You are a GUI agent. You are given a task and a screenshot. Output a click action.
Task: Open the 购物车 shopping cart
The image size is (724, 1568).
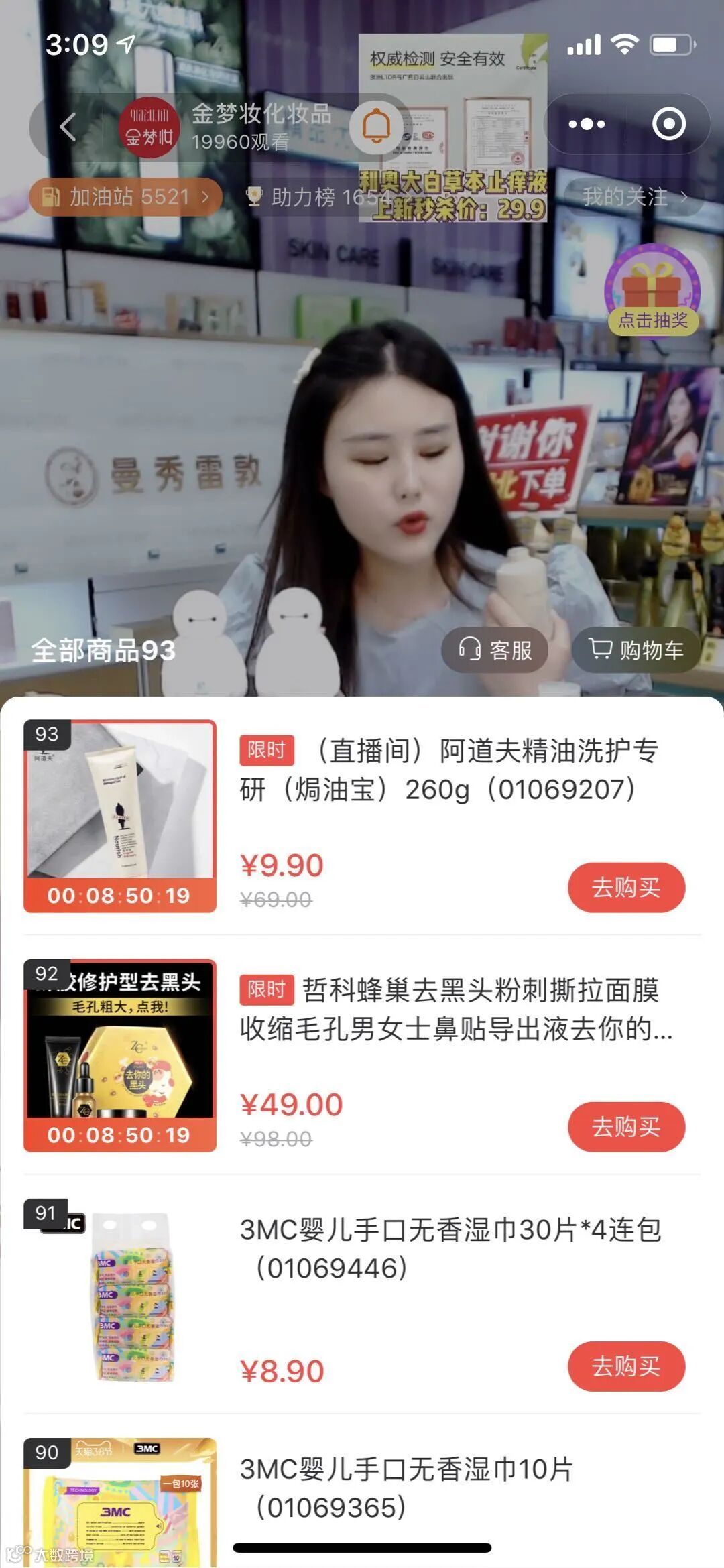tap(636, 649)
